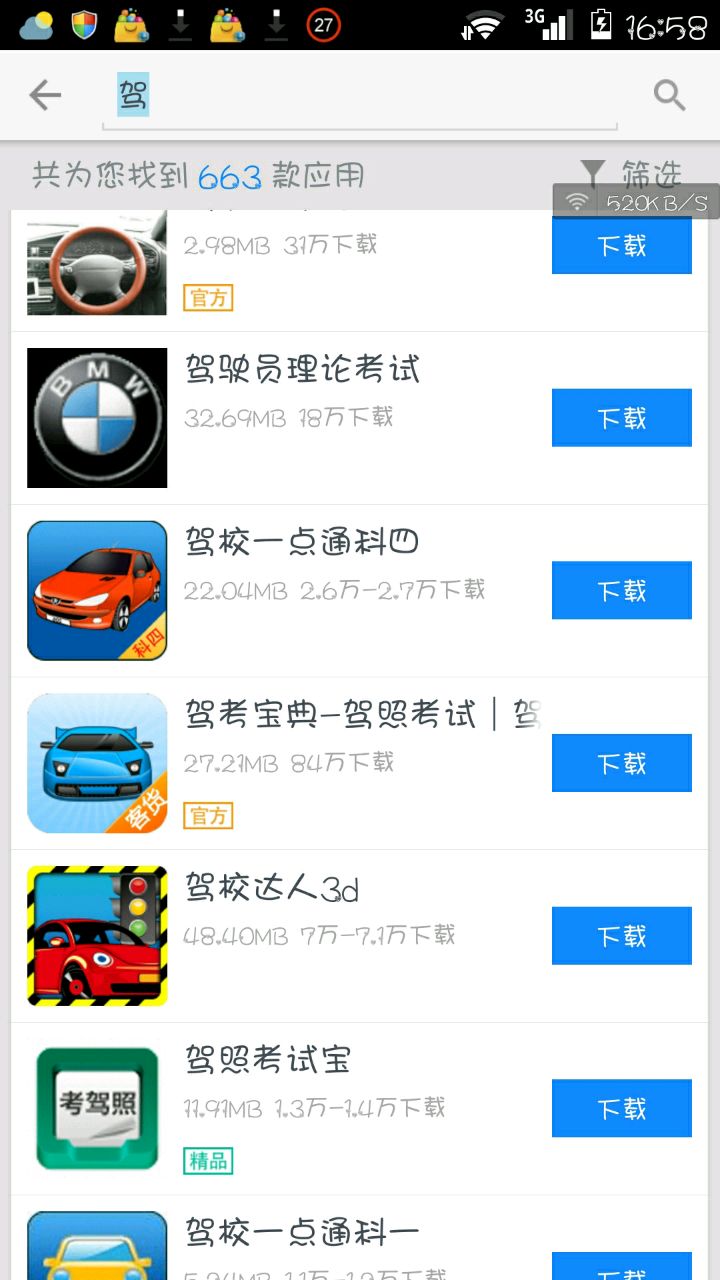Download 驾驶员理论考试 app
The height and width of the screenshot is (1280, 720).
point(621,418)
